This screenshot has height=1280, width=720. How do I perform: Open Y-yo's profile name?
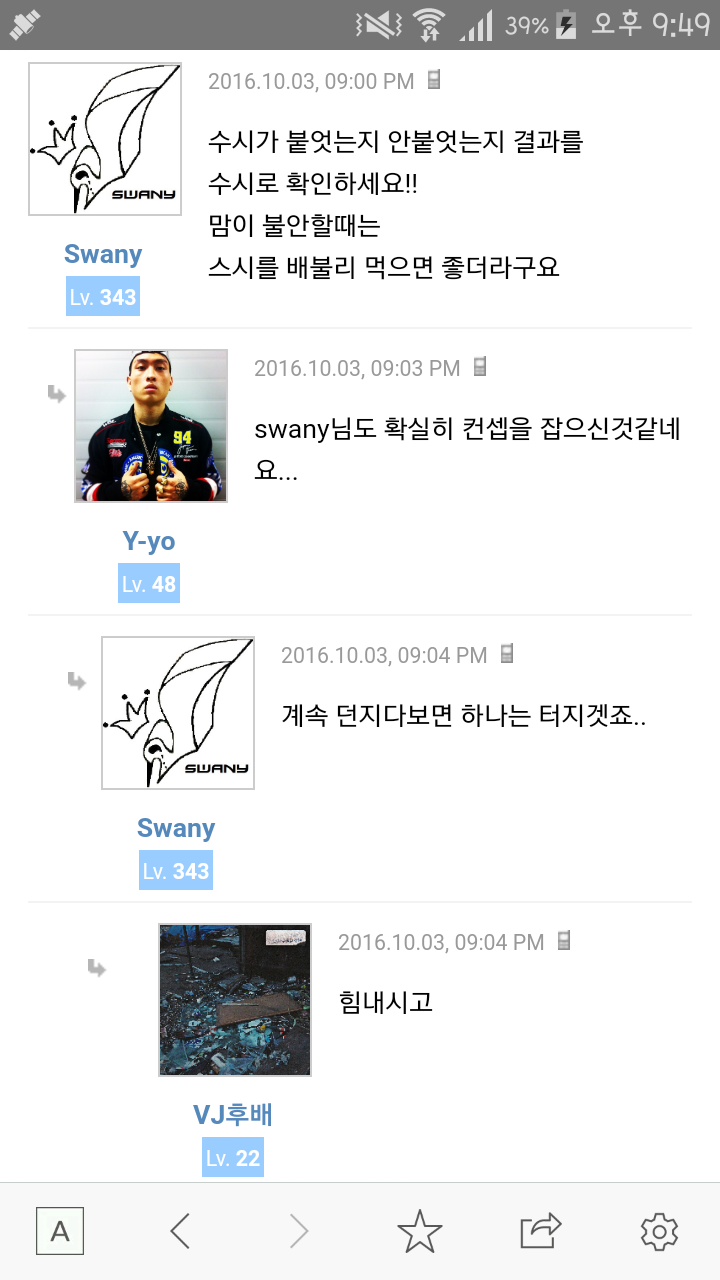149,541
